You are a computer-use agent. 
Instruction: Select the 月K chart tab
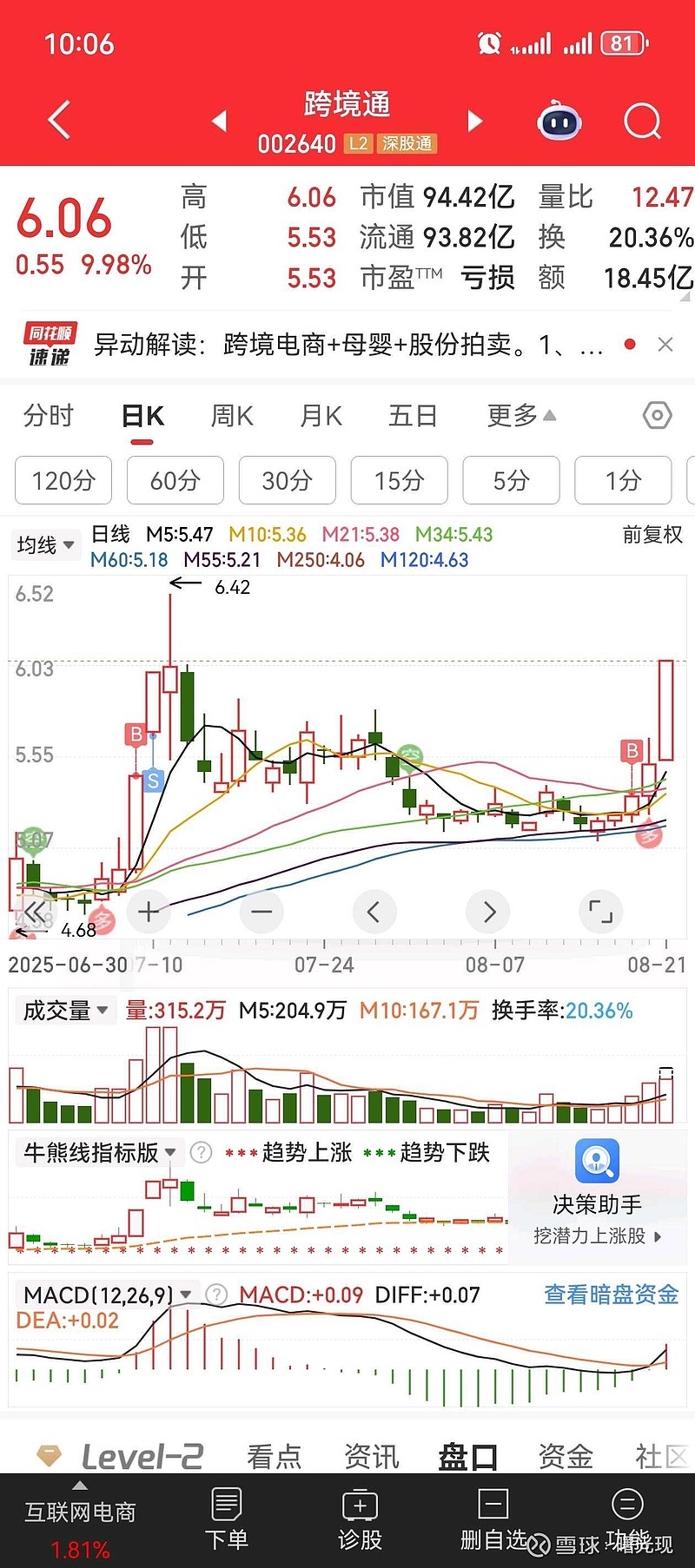(321, 416)
